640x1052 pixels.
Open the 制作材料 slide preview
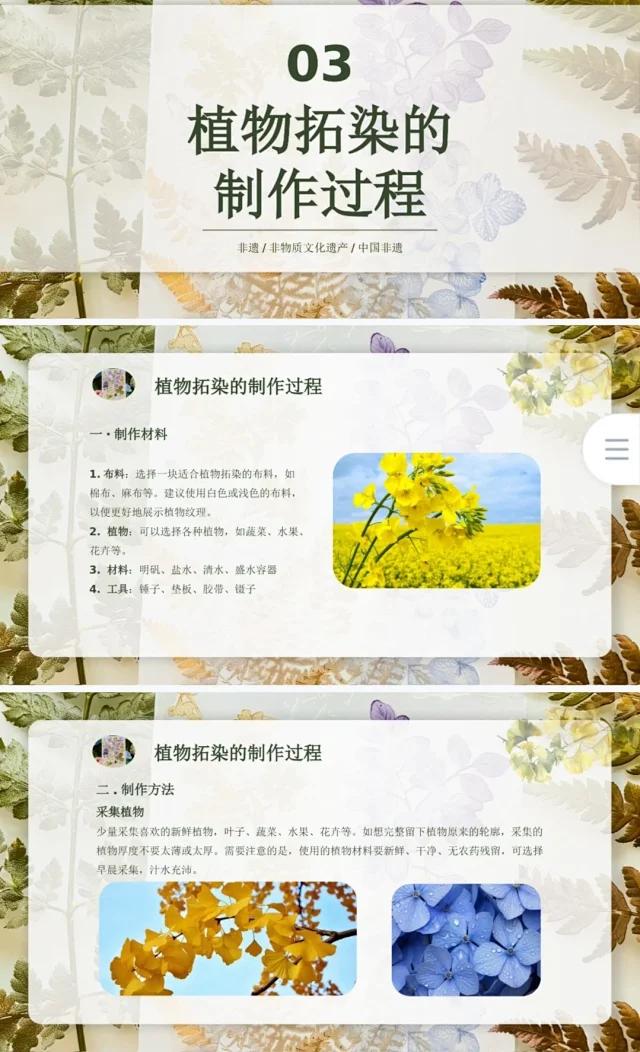click(x=320, y=505)
